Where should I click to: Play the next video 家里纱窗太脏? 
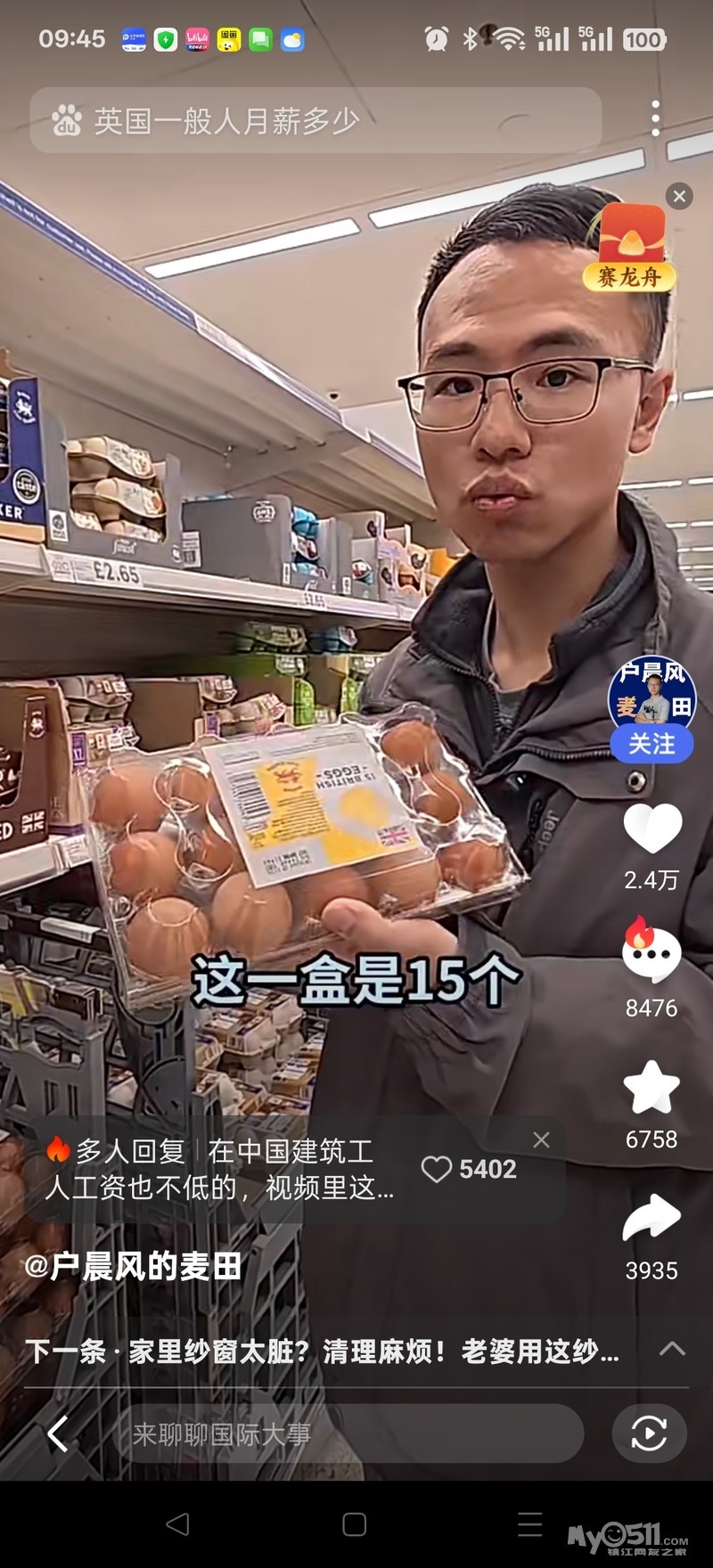pyautogui.click(x=321, y=1351)
